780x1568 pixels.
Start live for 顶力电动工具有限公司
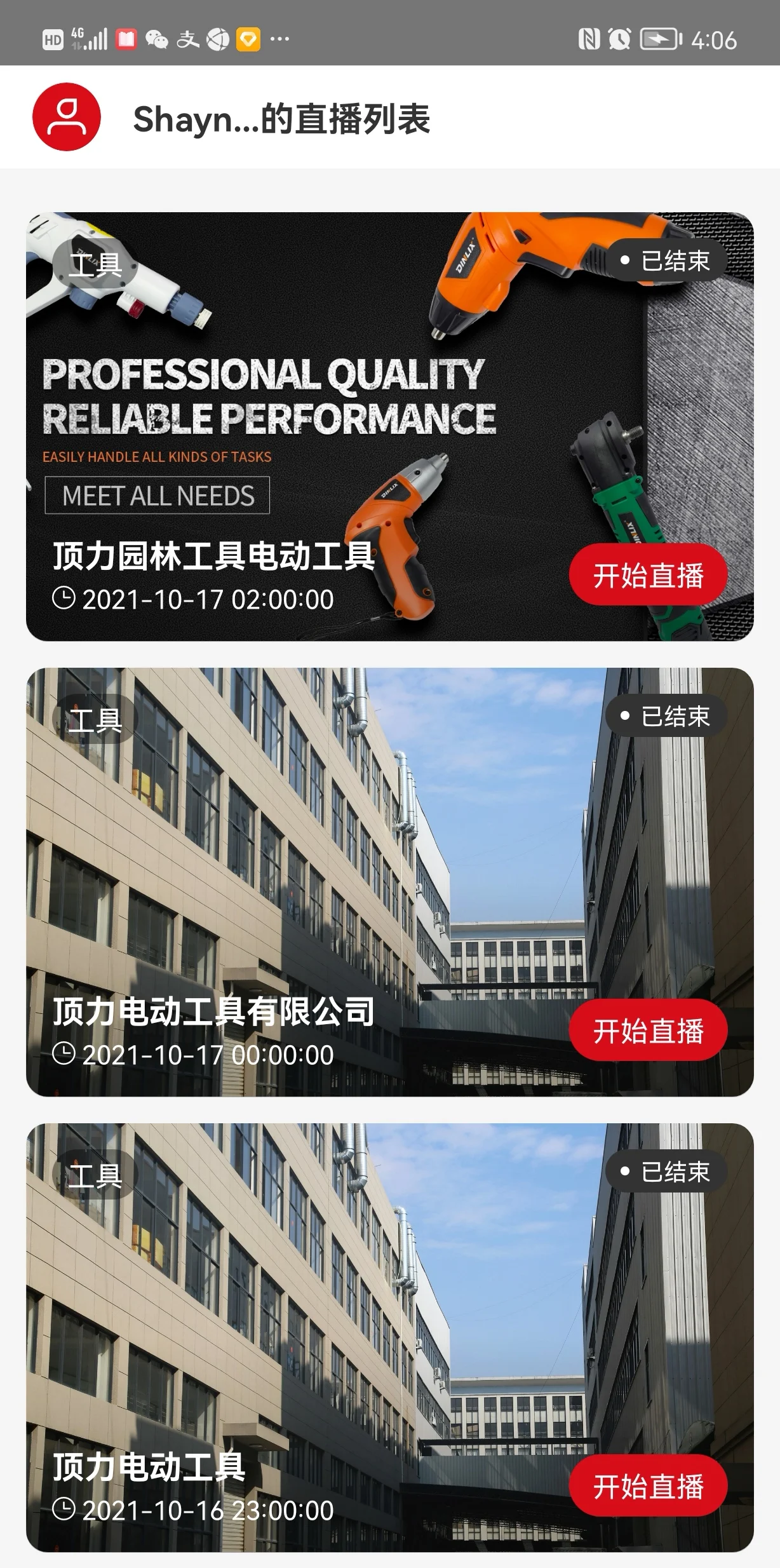coord(648,1031)
